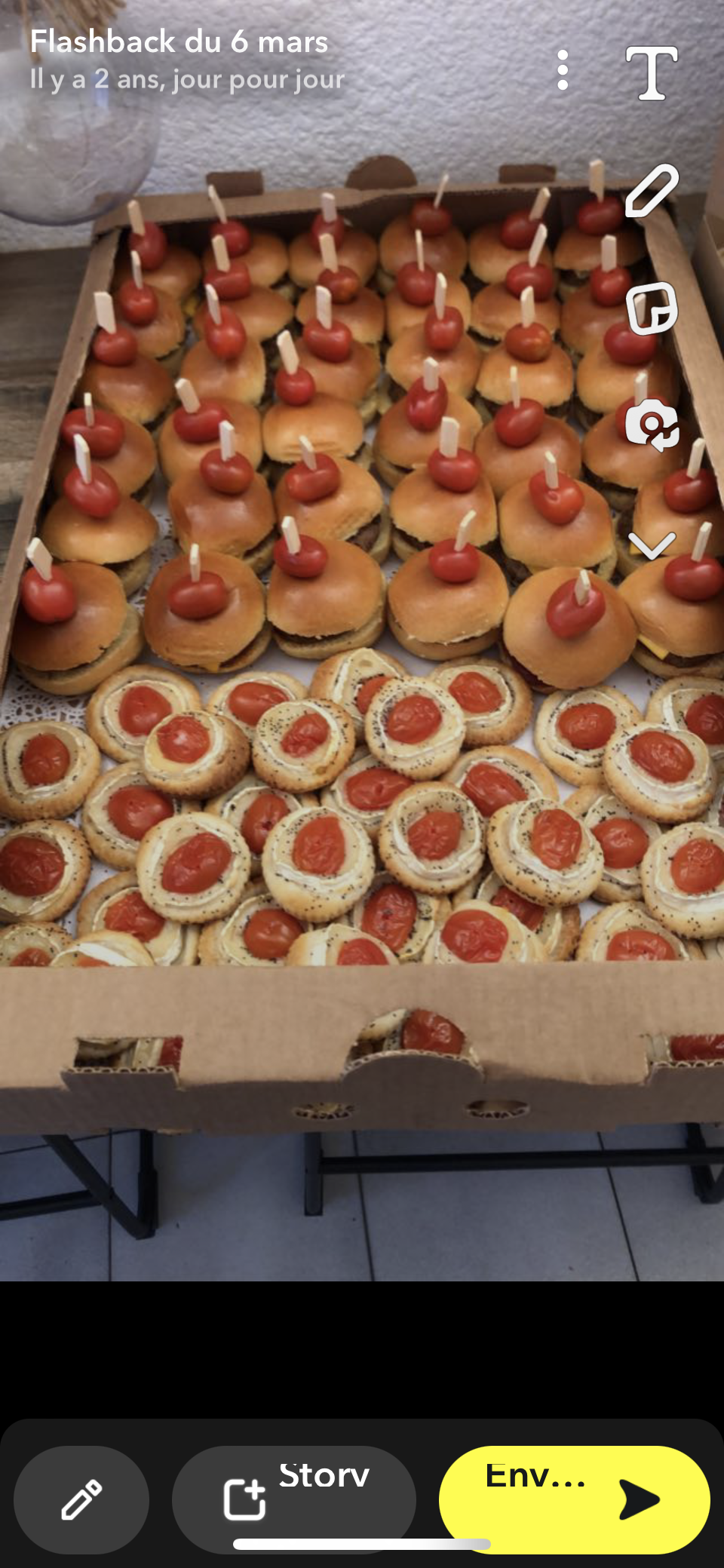Image resolution: width=724 pixels, height=1568 pixels.
Task: Open the three-dot overflow menu
Action: click(x=563, y=71)
